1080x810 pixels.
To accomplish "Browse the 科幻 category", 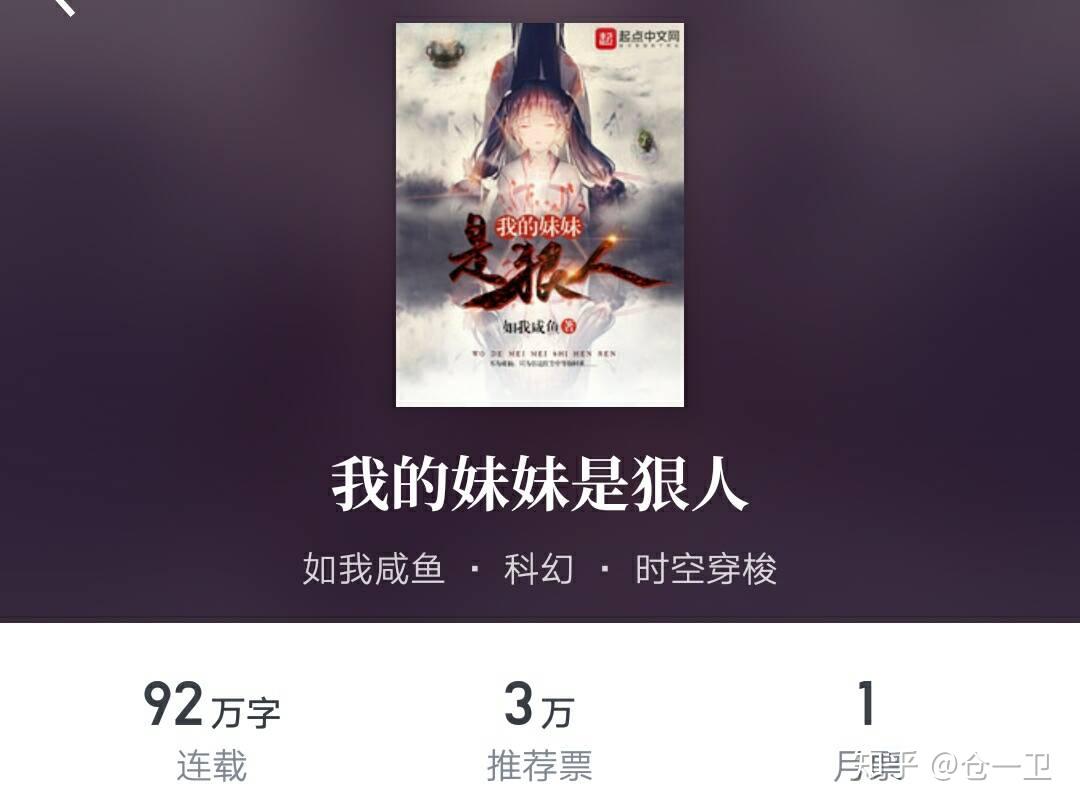I will [x=539, y=570].
